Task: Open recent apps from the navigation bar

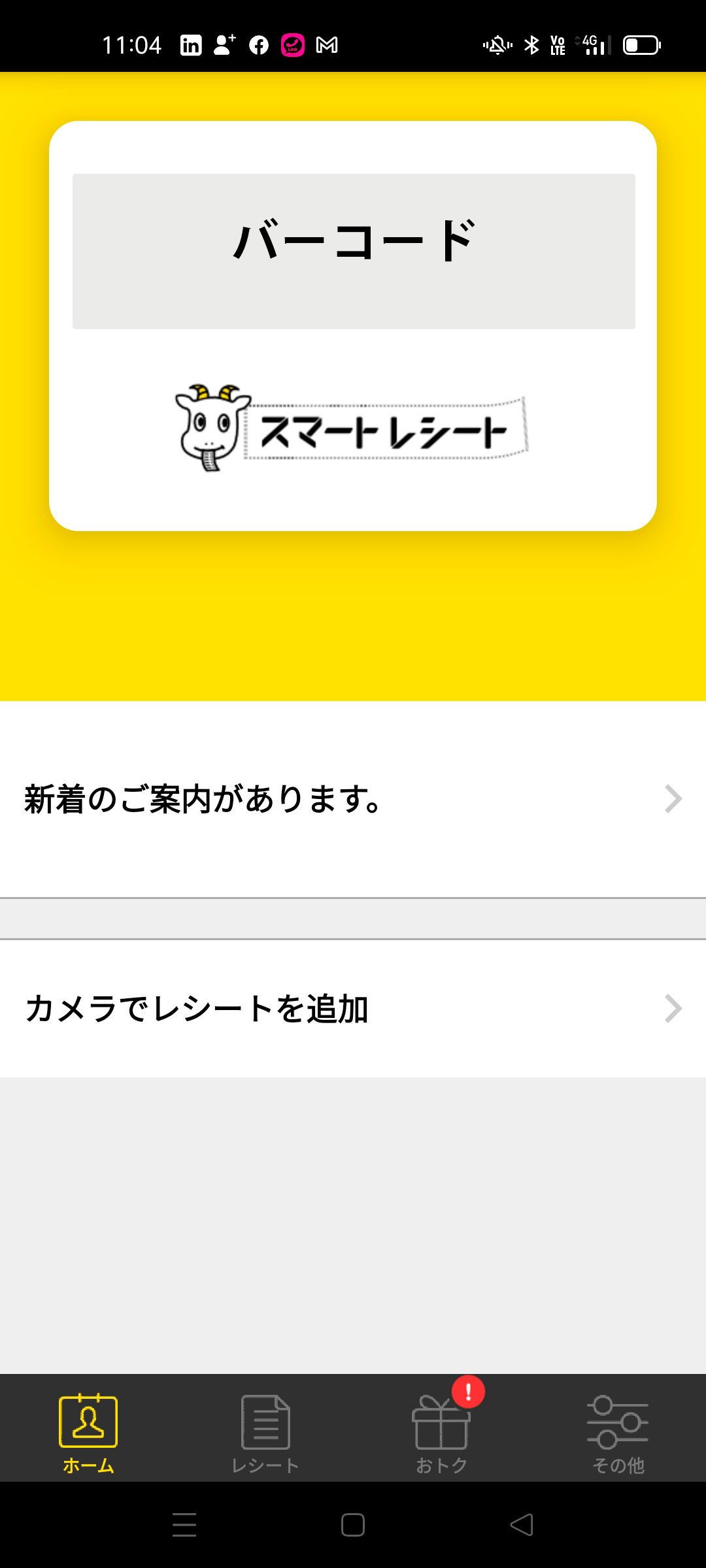Action: (184, 1525)
